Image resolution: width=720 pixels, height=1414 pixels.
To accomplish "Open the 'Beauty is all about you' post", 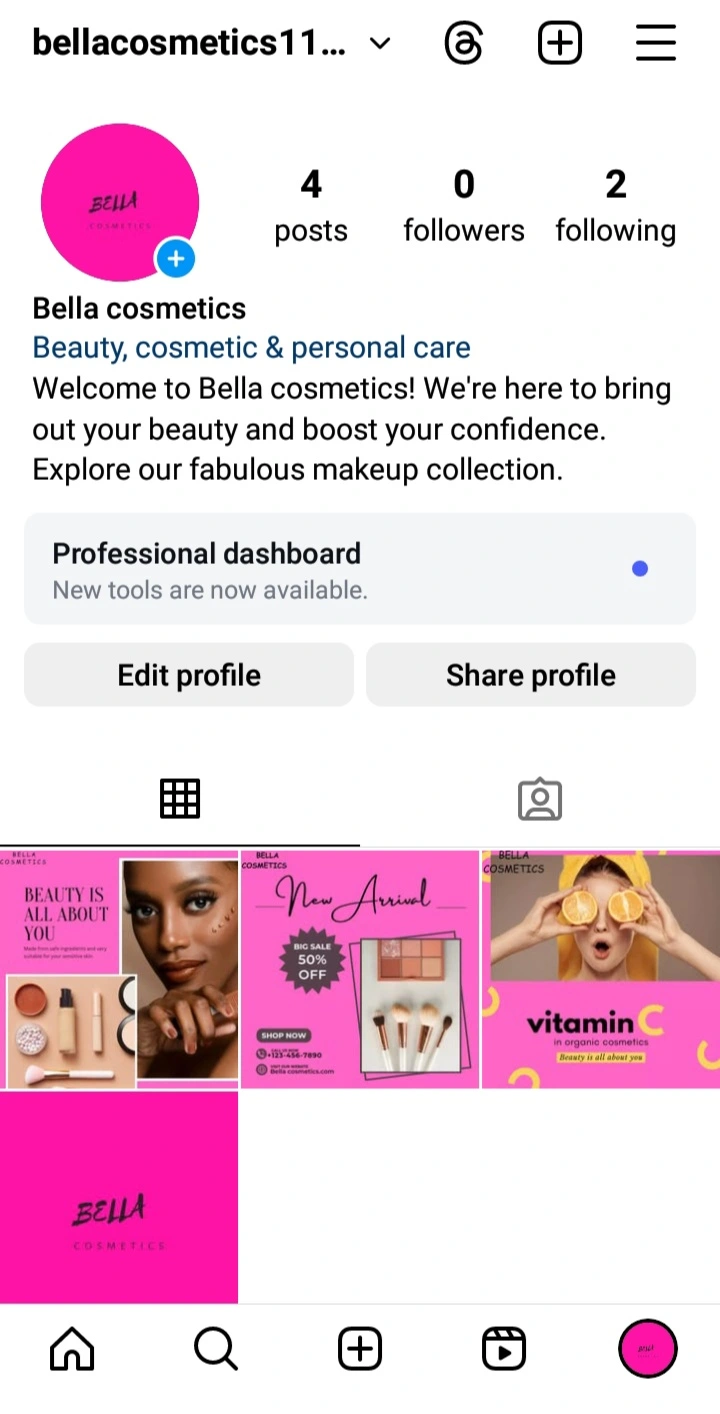I will 119,969.
